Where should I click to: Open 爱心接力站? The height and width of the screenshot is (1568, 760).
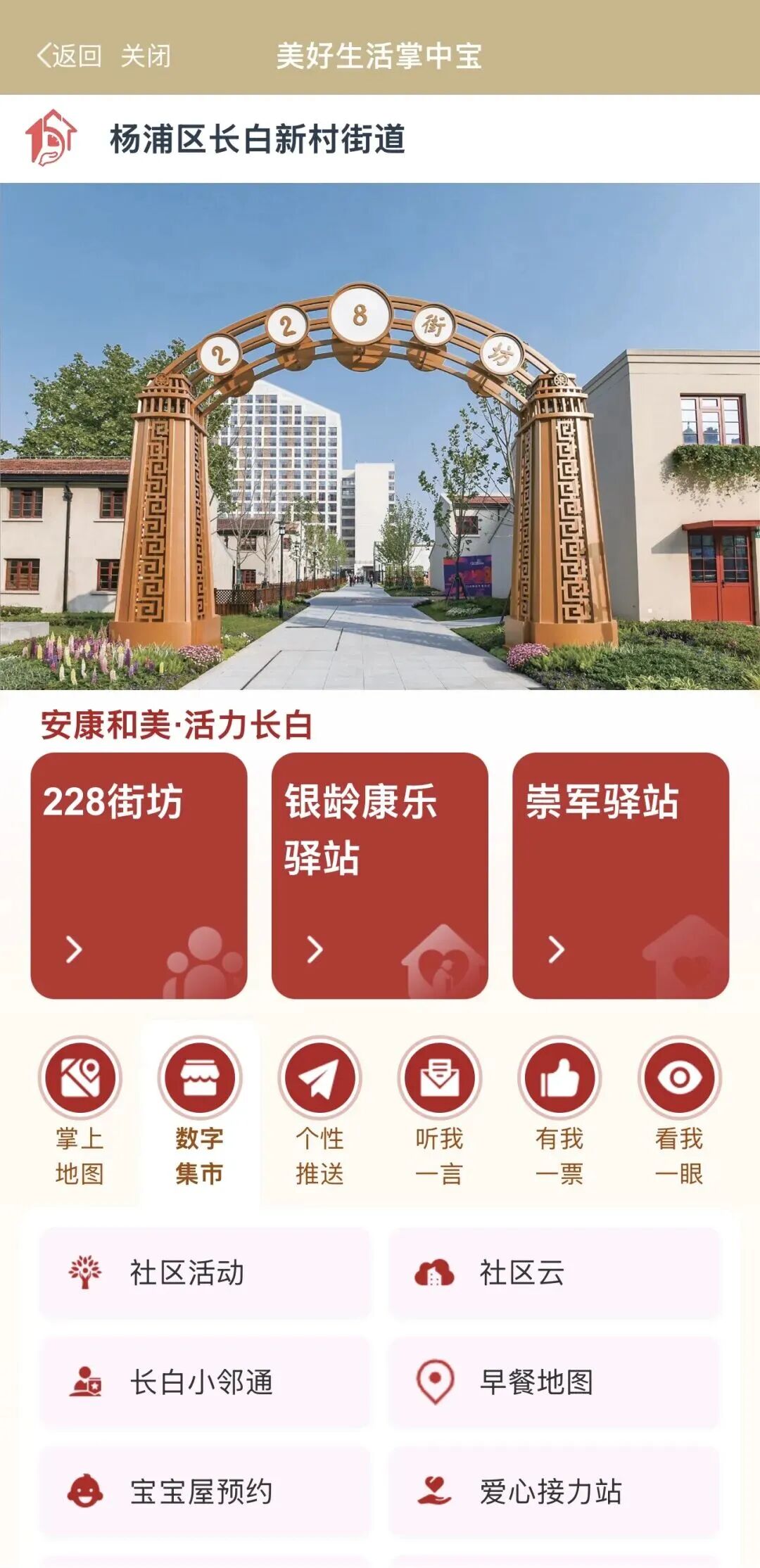point(555,1491)
